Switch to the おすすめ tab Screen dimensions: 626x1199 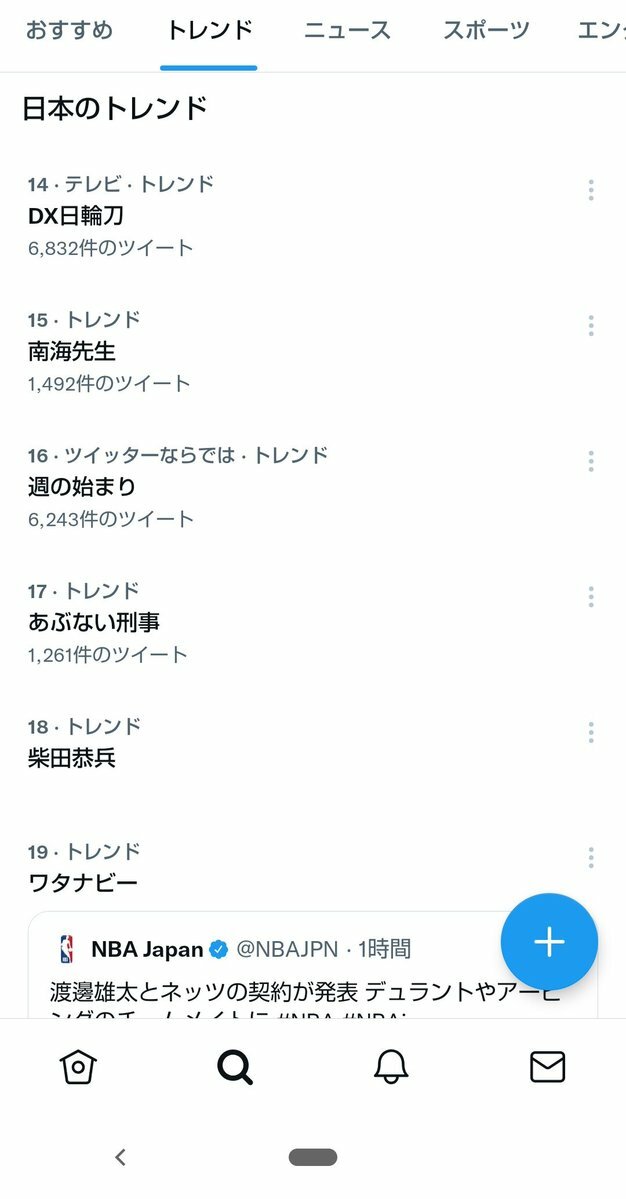tap(69, 31)
